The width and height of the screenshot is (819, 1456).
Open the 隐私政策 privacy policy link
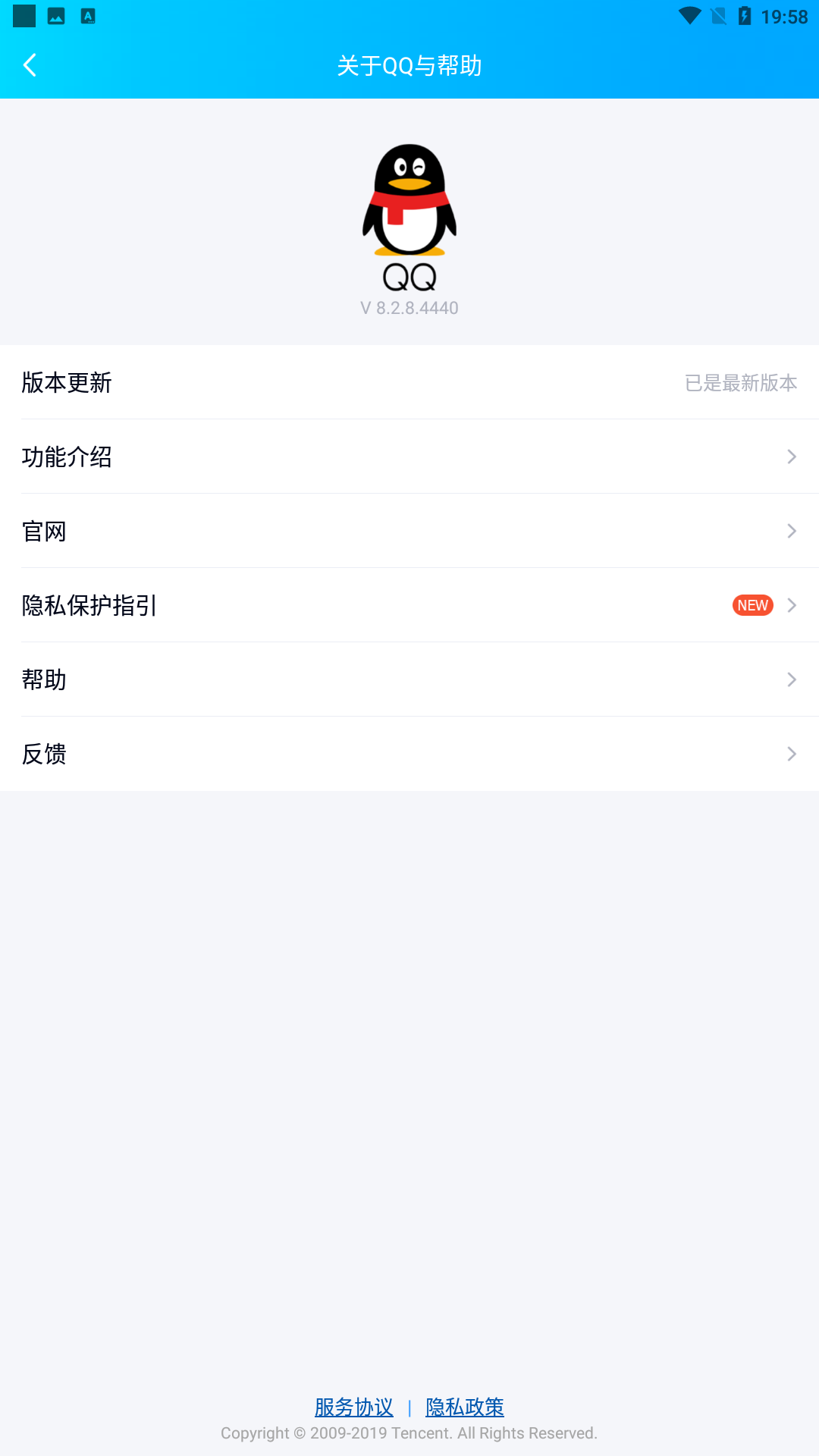464,1407
